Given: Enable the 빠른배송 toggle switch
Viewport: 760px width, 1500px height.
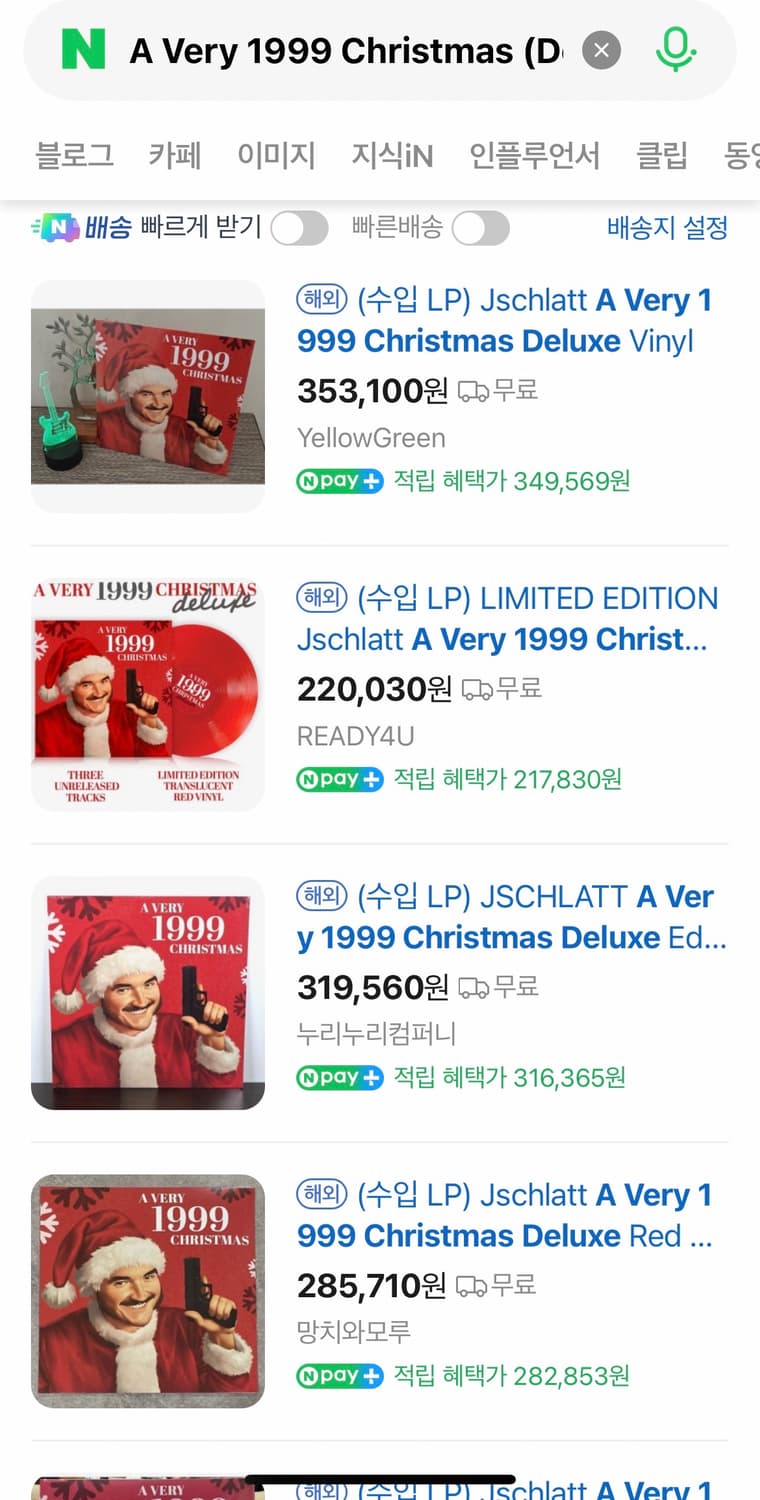Looking at the screenshot, I should [480, 229].
